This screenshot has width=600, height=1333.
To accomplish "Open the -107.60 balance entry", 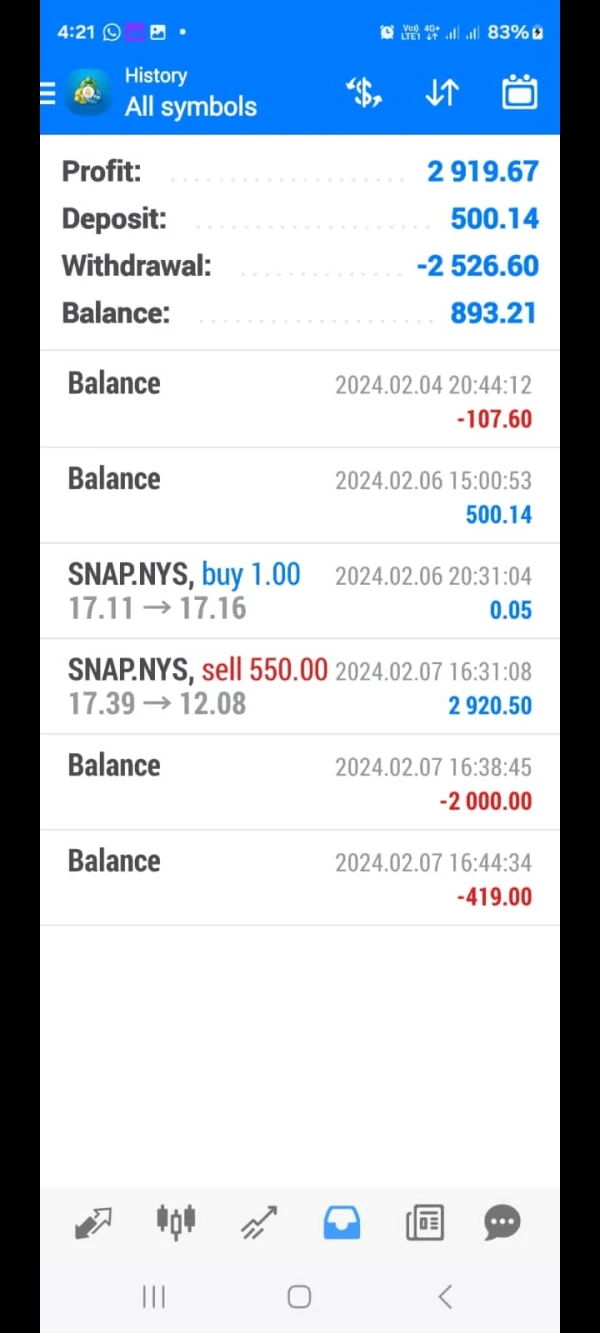I will 300,400.
